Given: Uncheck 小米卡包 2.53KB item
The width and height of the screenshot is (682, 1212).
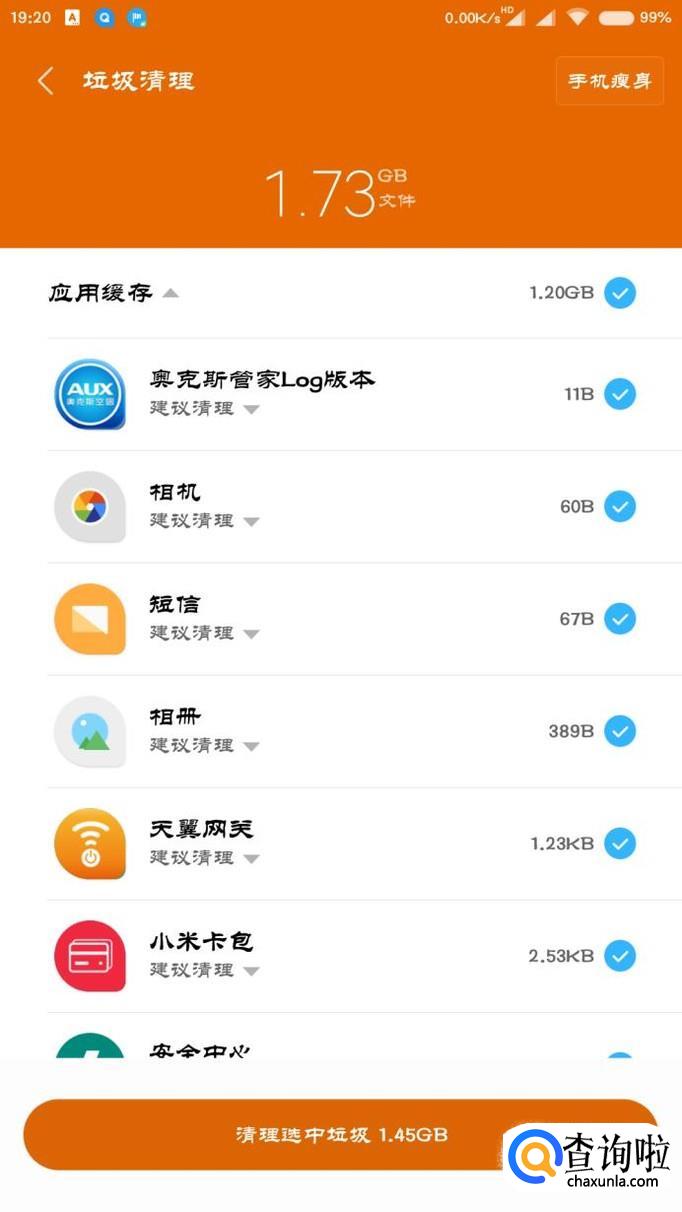Looking at the screenshot, I should (x=620, y=956).
